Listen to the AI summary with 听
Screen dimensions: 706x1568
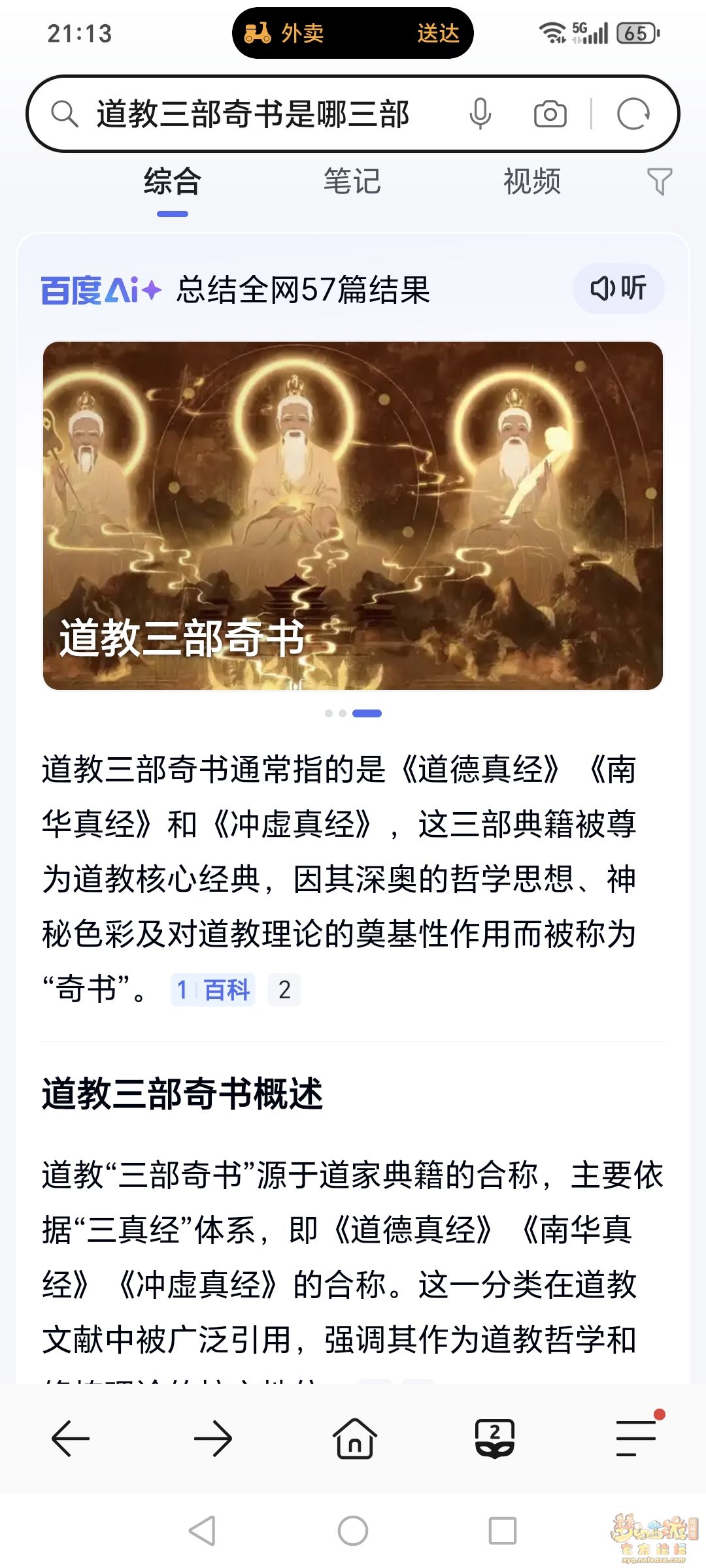[x=618, y=288]
